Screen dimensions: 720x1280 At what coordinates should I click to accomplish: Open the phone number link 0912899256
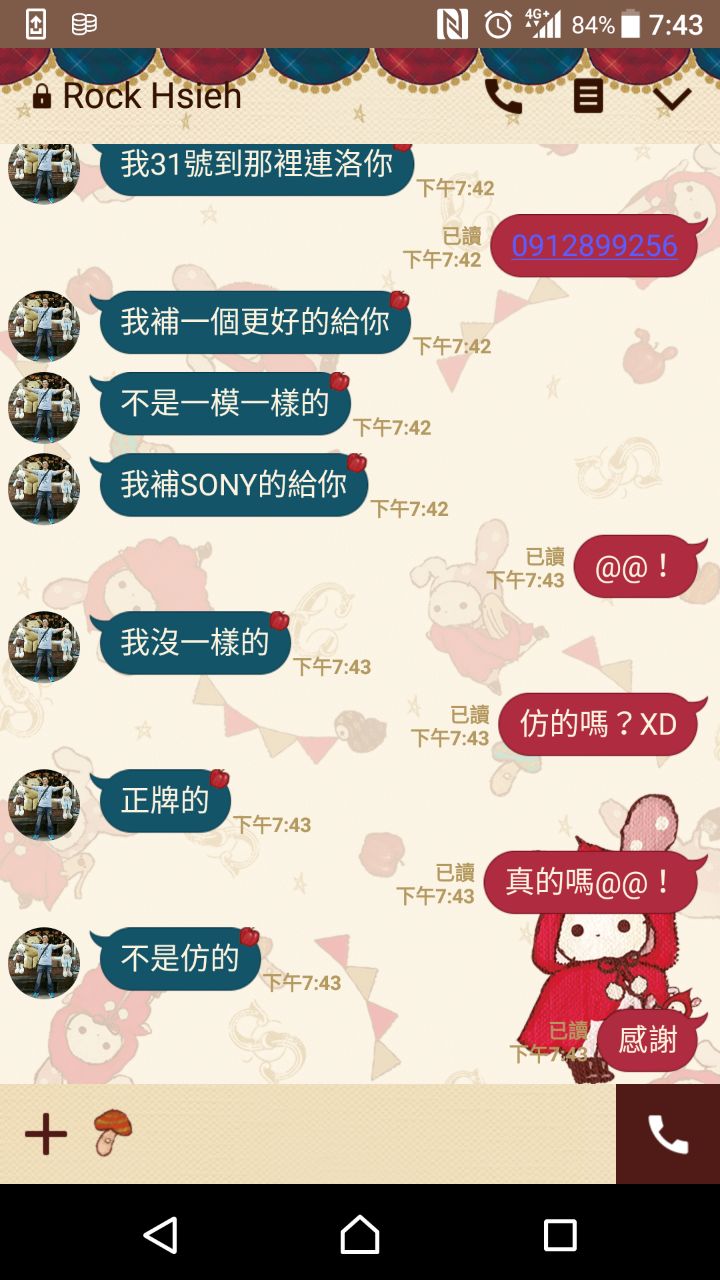(x=594, y=245)
